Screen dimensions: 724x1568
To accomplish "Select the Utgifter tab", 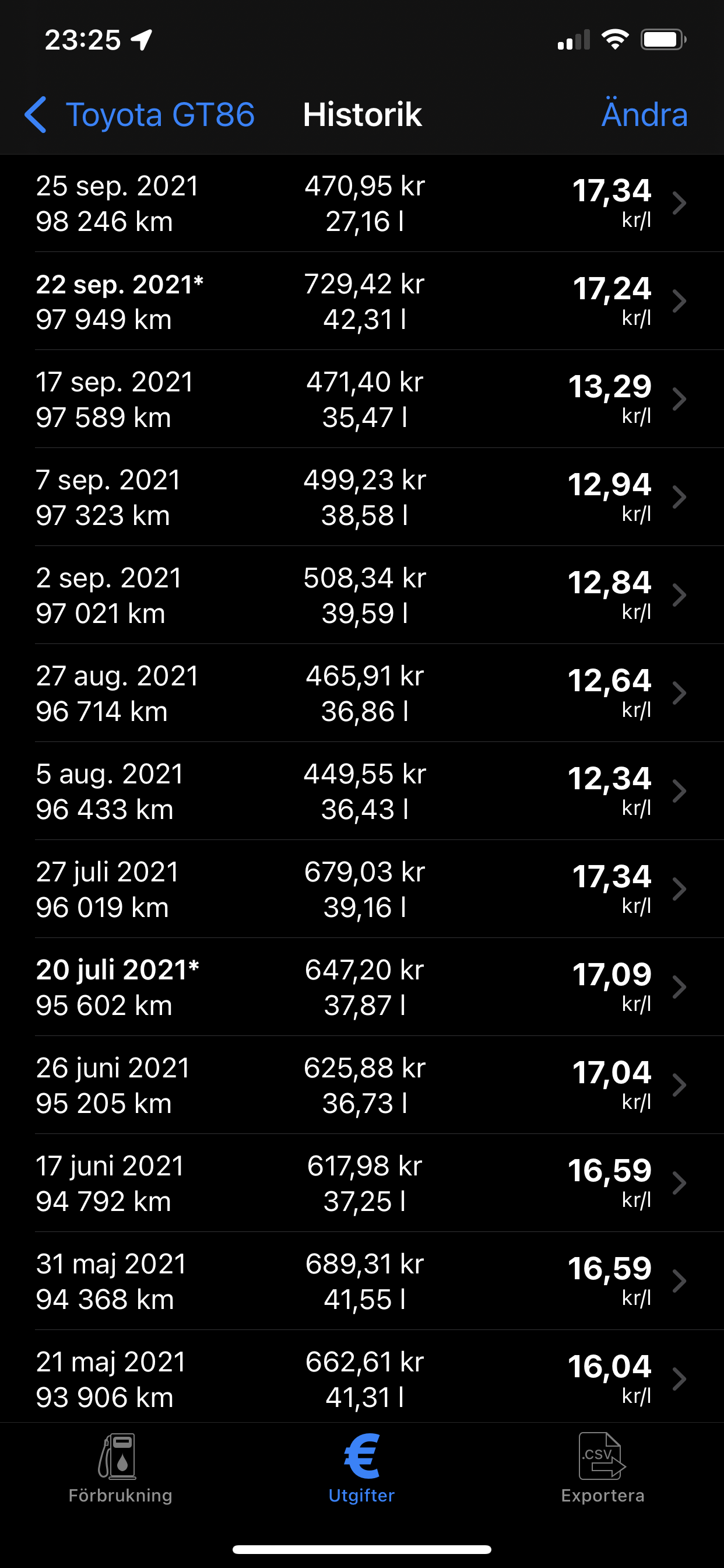I will coord(361,1468).
